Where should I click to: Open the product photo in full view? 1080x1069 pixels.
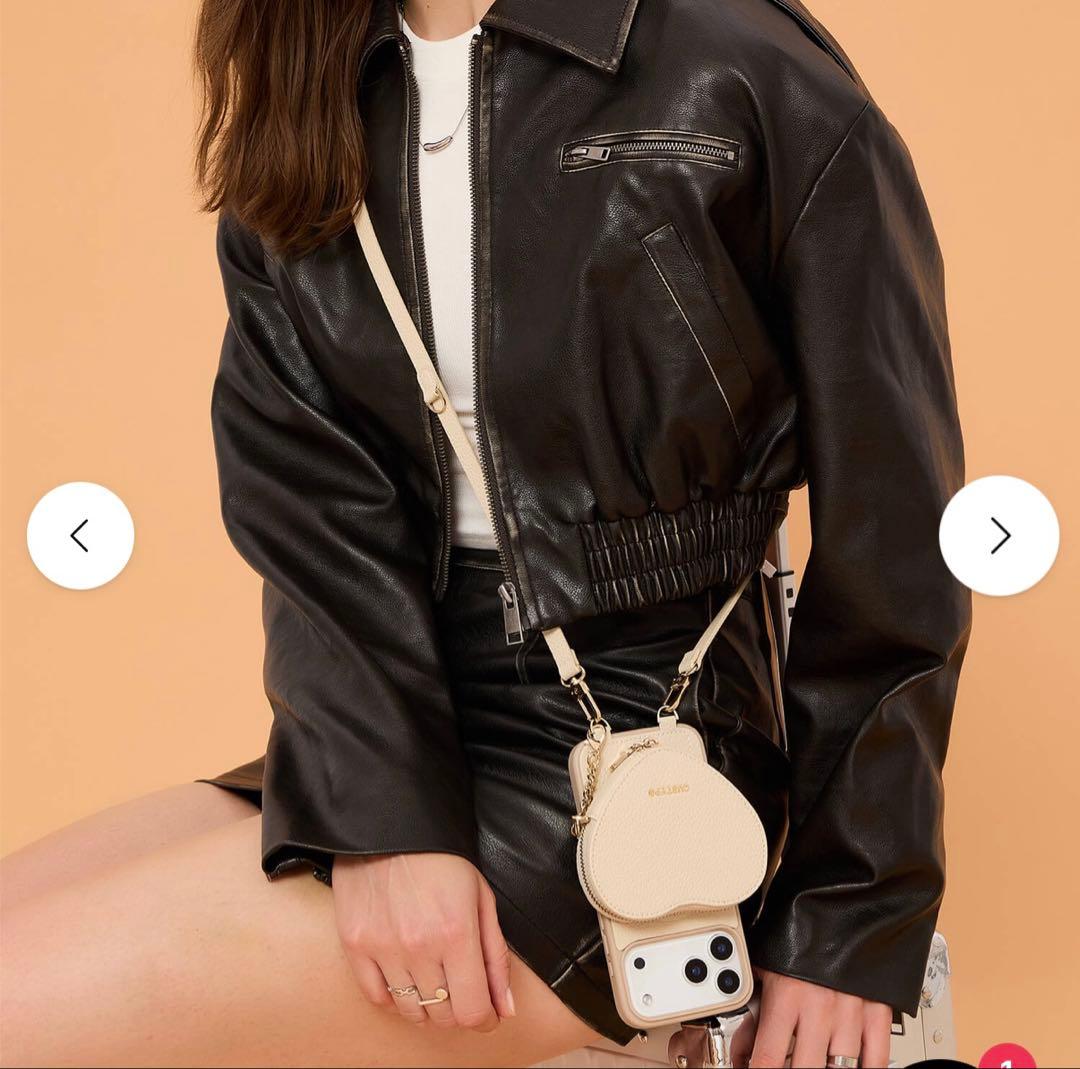(540, 400)
